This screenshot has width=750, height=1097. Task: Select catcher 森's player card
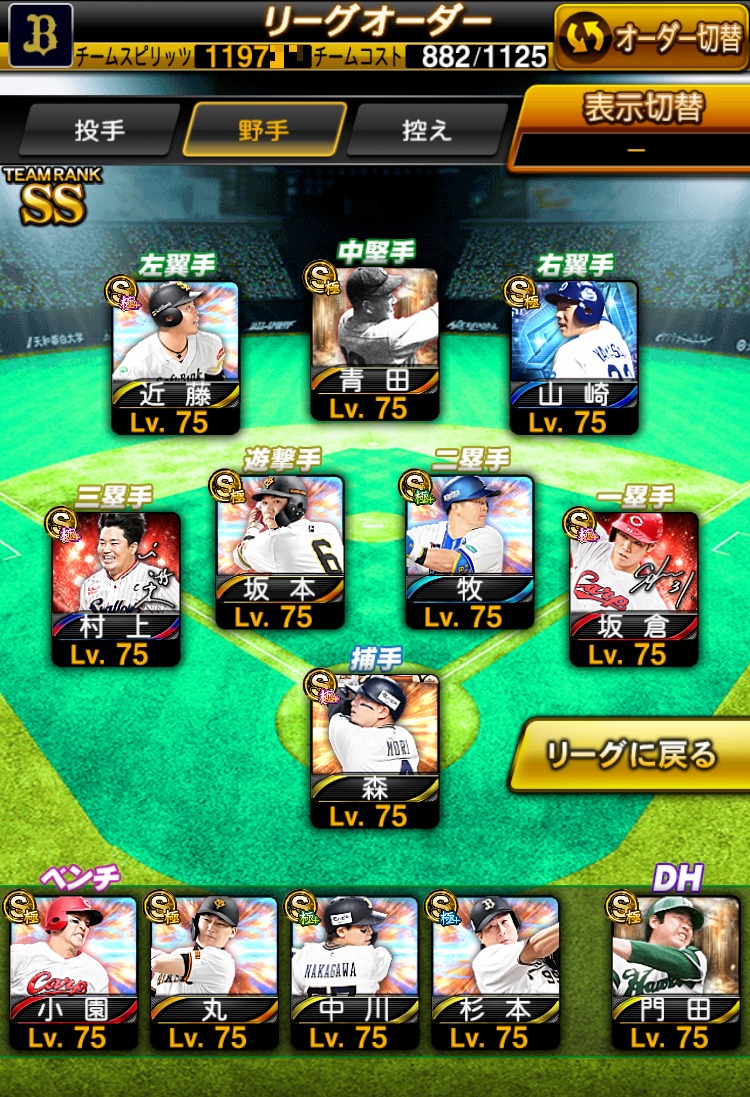(x=374, y=750)
